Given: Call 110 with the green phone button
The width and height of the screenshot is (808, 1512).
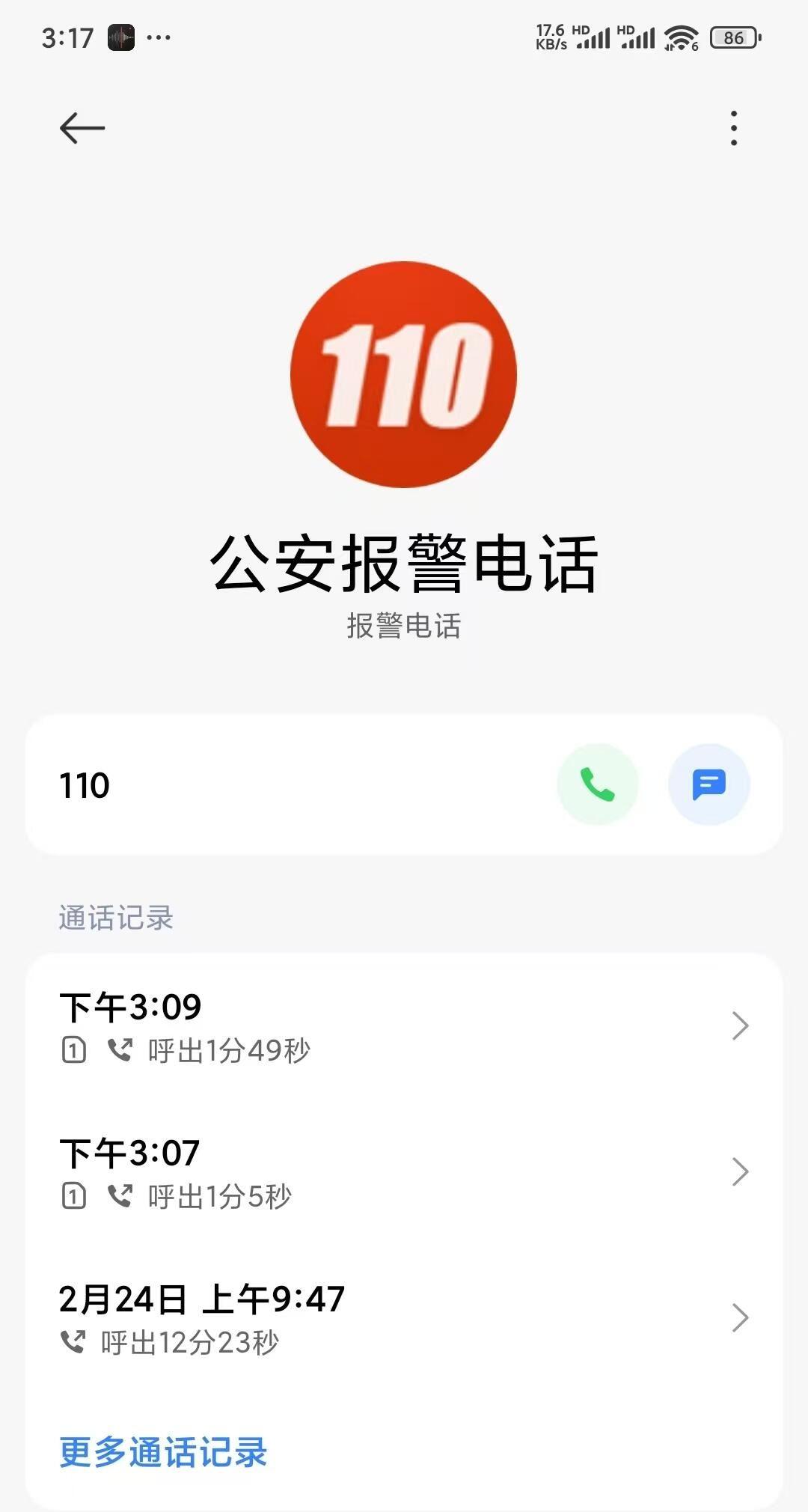Looking at the screenshot, I should tap(597, 784).
